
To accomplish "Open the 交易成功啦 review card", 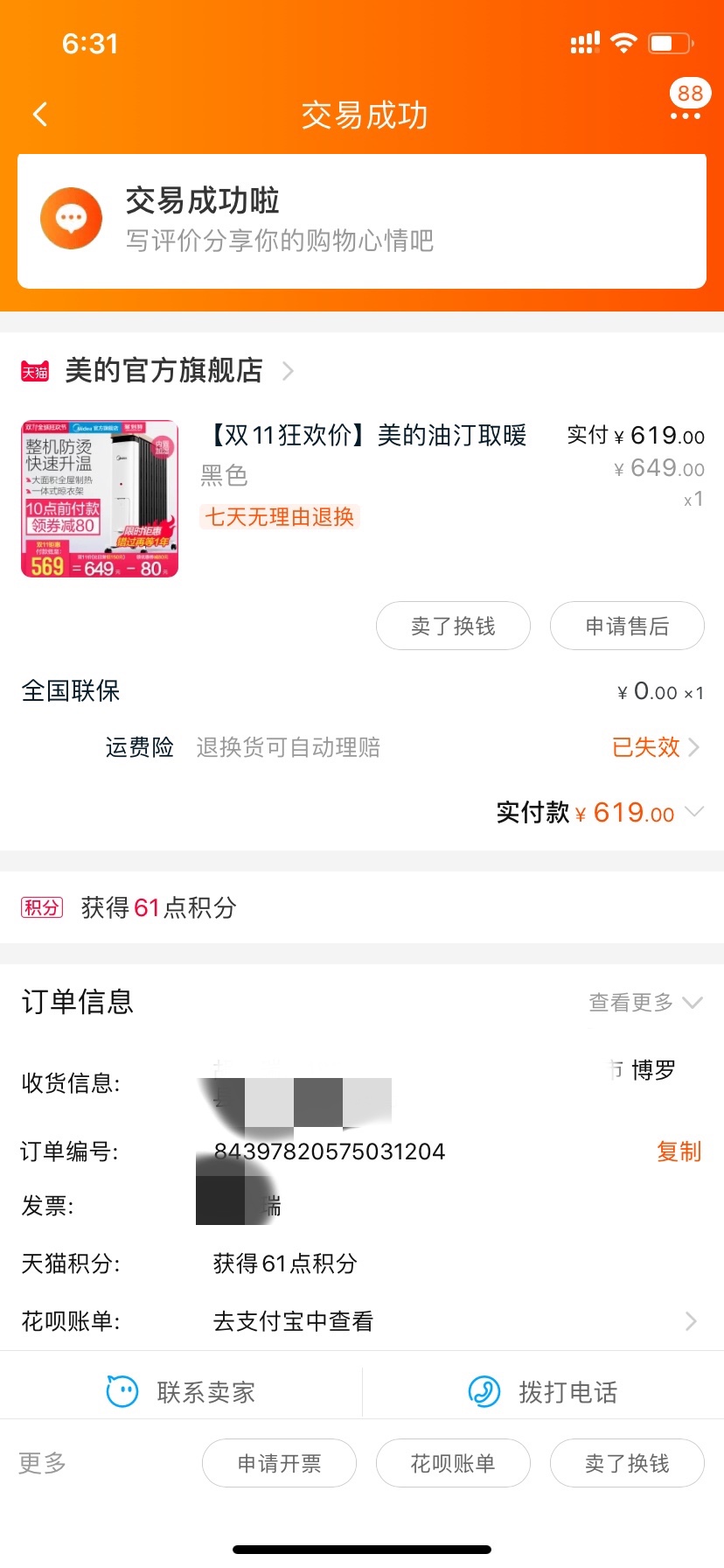I will pos(362,220).
